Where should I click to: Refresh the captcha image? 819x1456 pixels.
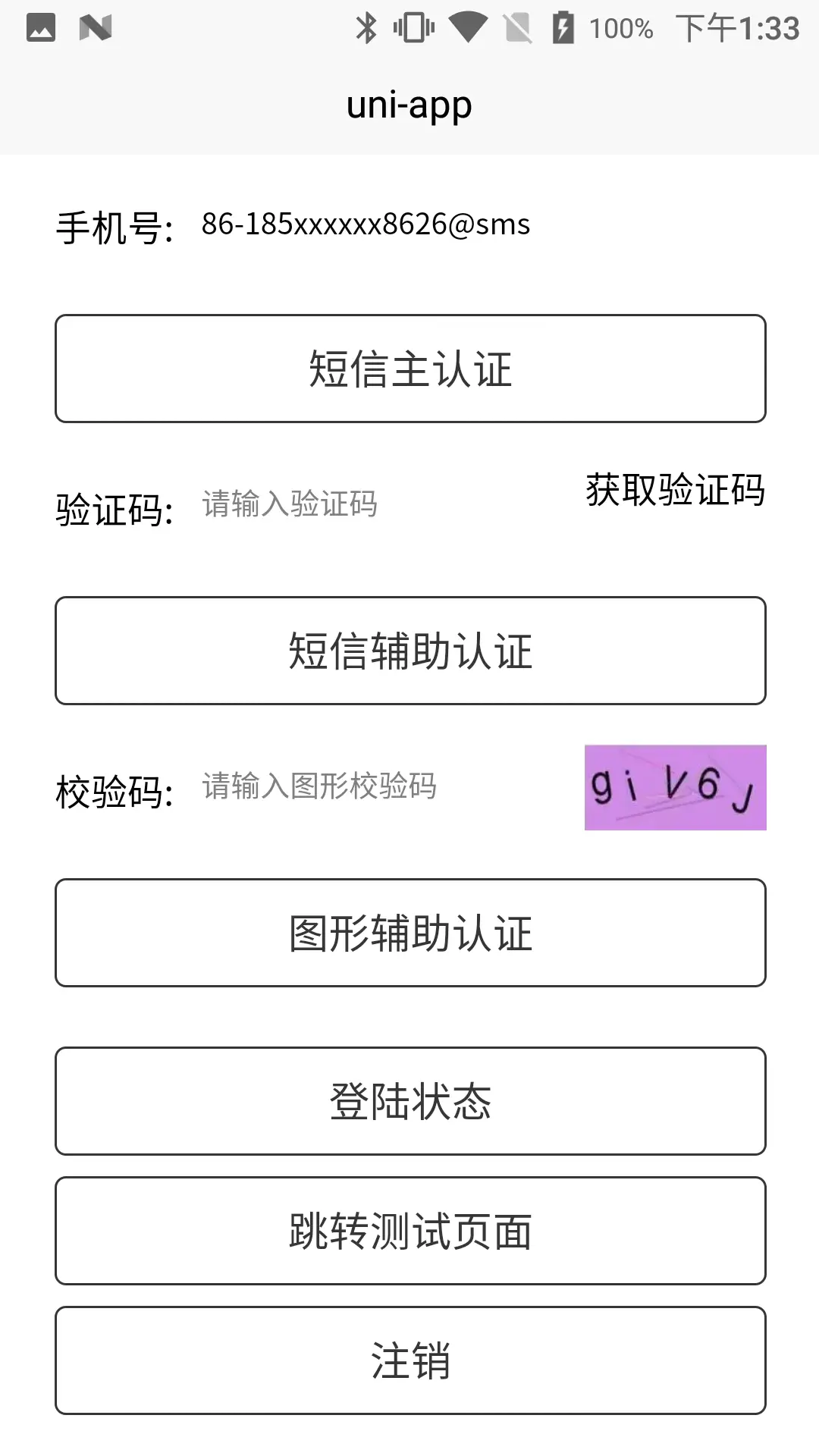(676, 787)
